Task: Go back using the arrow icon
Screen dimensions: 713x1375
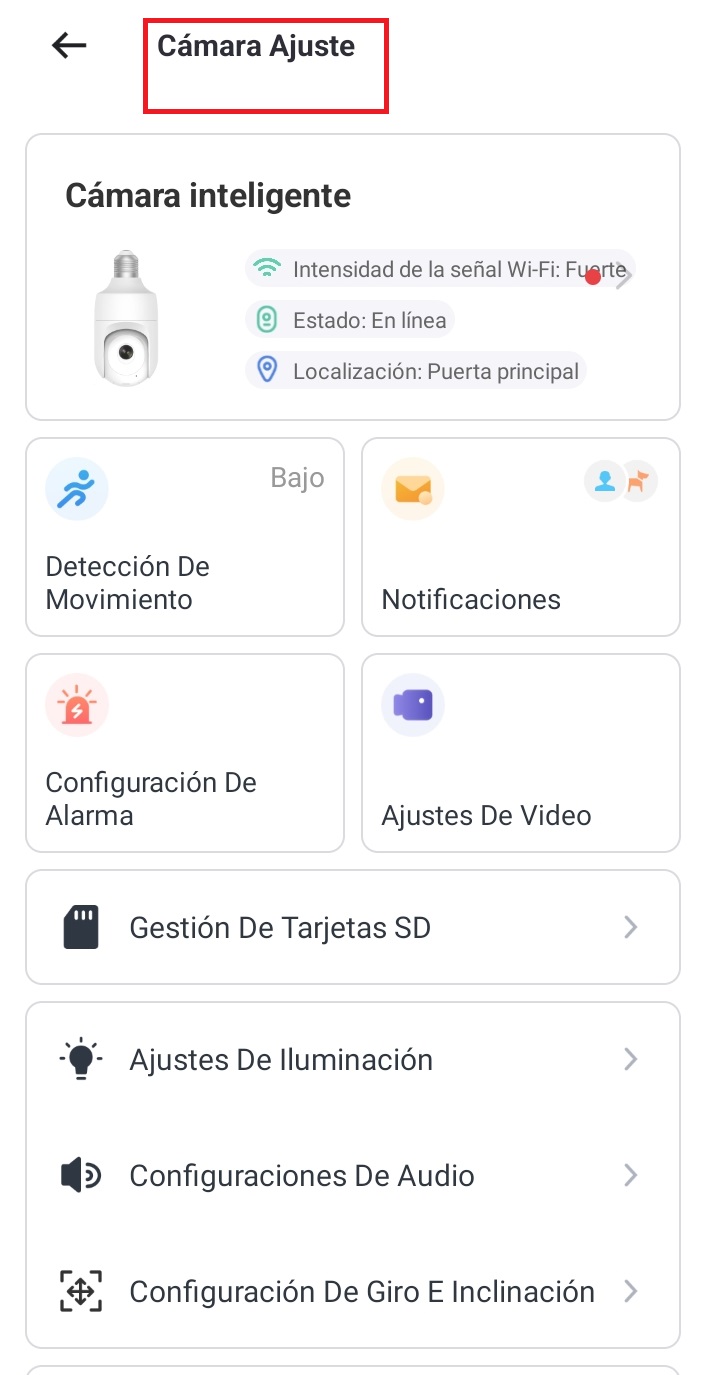Action: point(69,46)
